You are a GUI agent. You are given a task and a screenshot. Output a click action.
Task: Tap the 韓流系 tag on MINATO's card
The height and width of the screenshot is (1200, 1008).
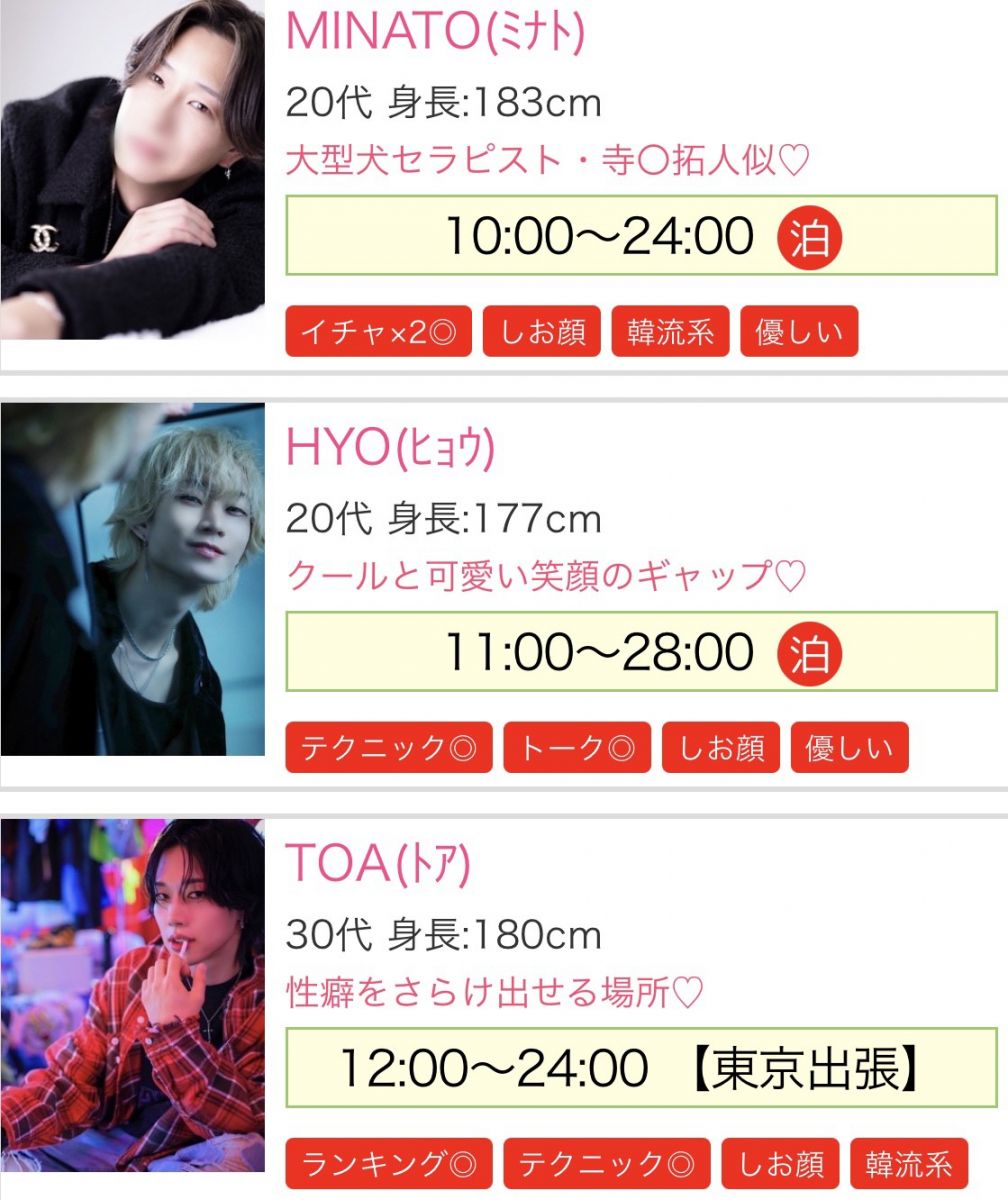coord(670,332)
